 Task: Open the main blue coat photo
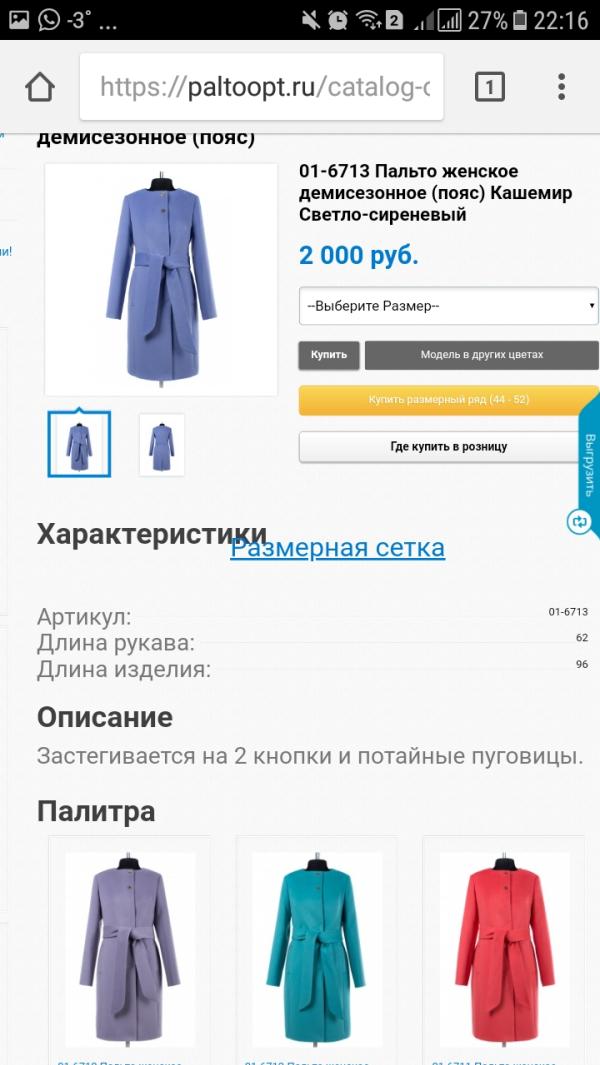[161, 279]
